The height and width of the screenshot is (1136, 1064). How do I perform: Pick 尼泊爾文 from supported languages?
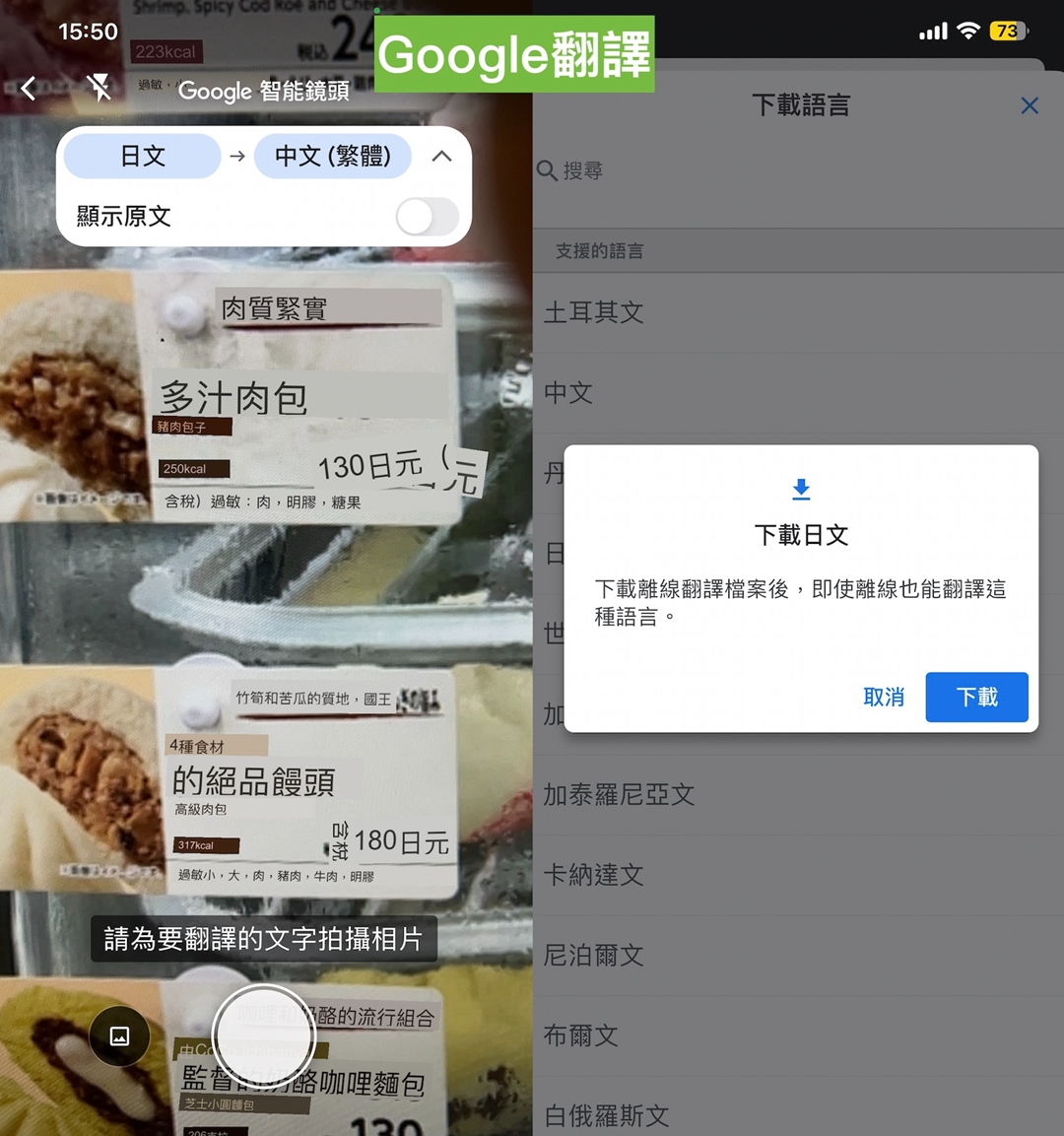point(593,955)
